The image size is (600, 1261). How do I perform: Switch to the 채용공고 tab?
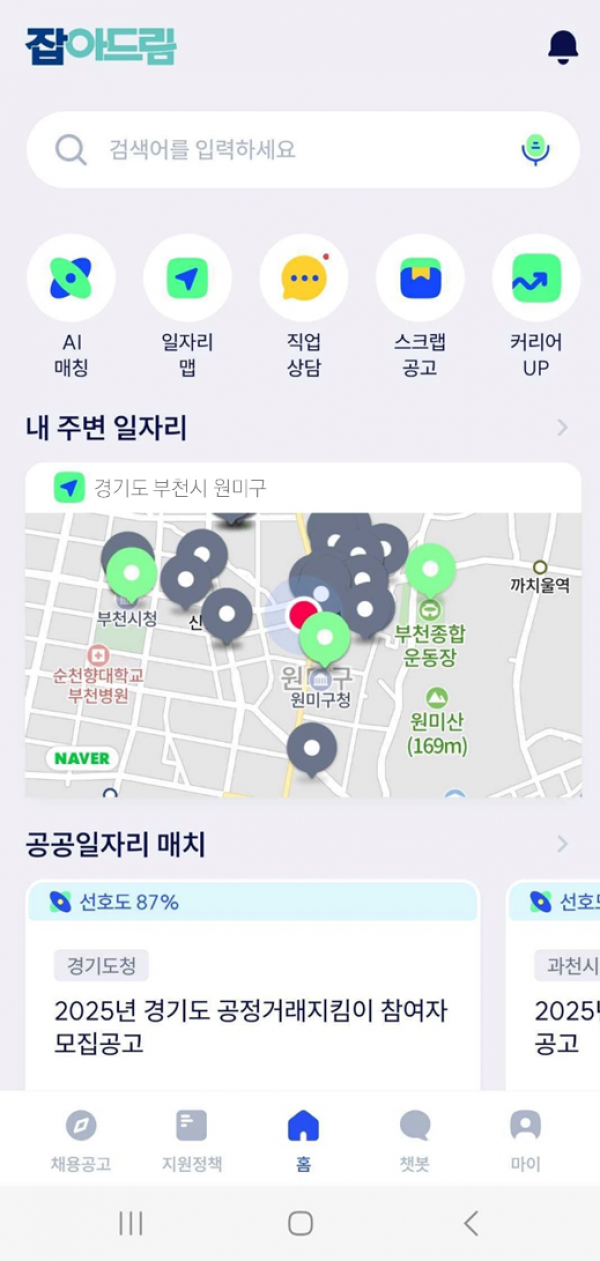coord(81,1140)
